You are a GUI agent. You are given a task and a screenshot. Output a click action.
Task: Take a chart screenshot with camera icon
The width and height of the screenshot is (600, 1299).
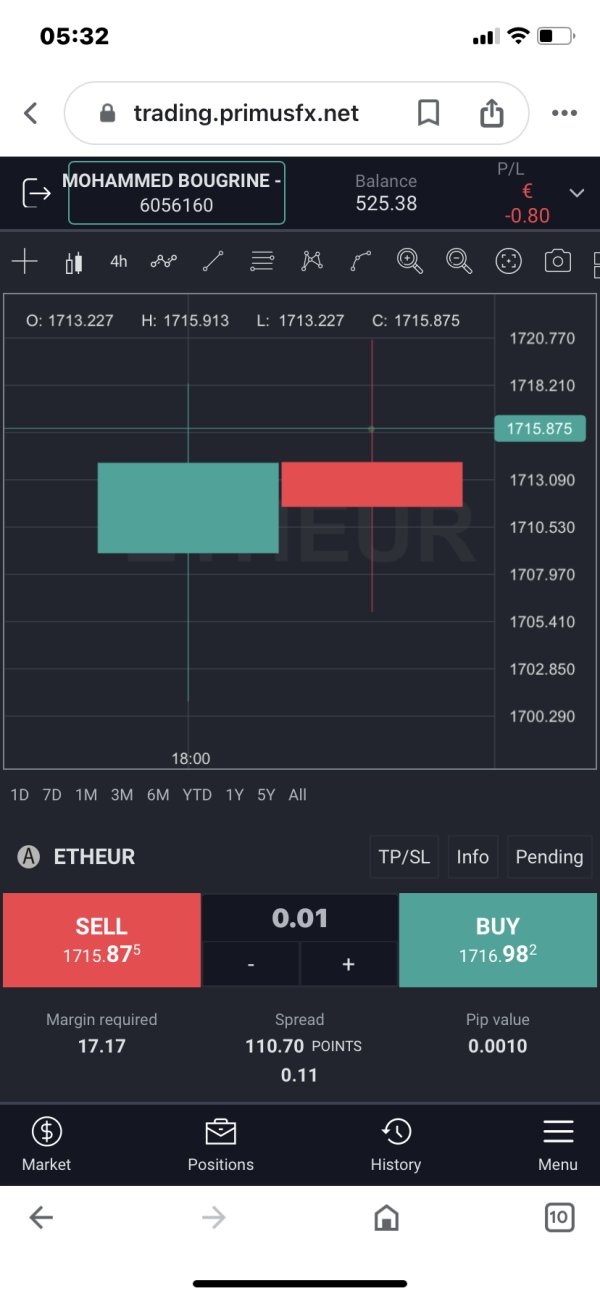pyautogui.click(x=557, y=262)
